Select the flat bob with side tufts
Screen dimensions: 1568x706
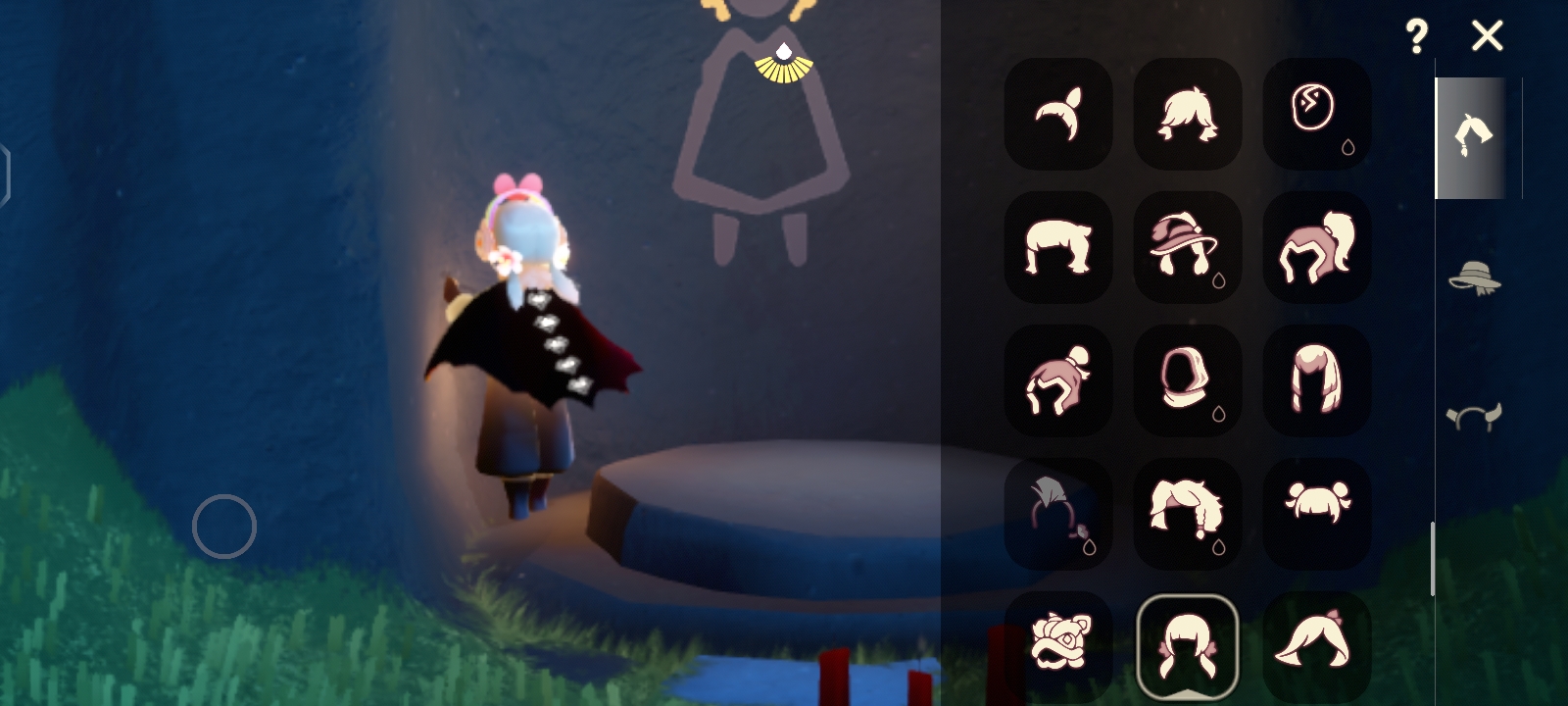pos(1058,247)
